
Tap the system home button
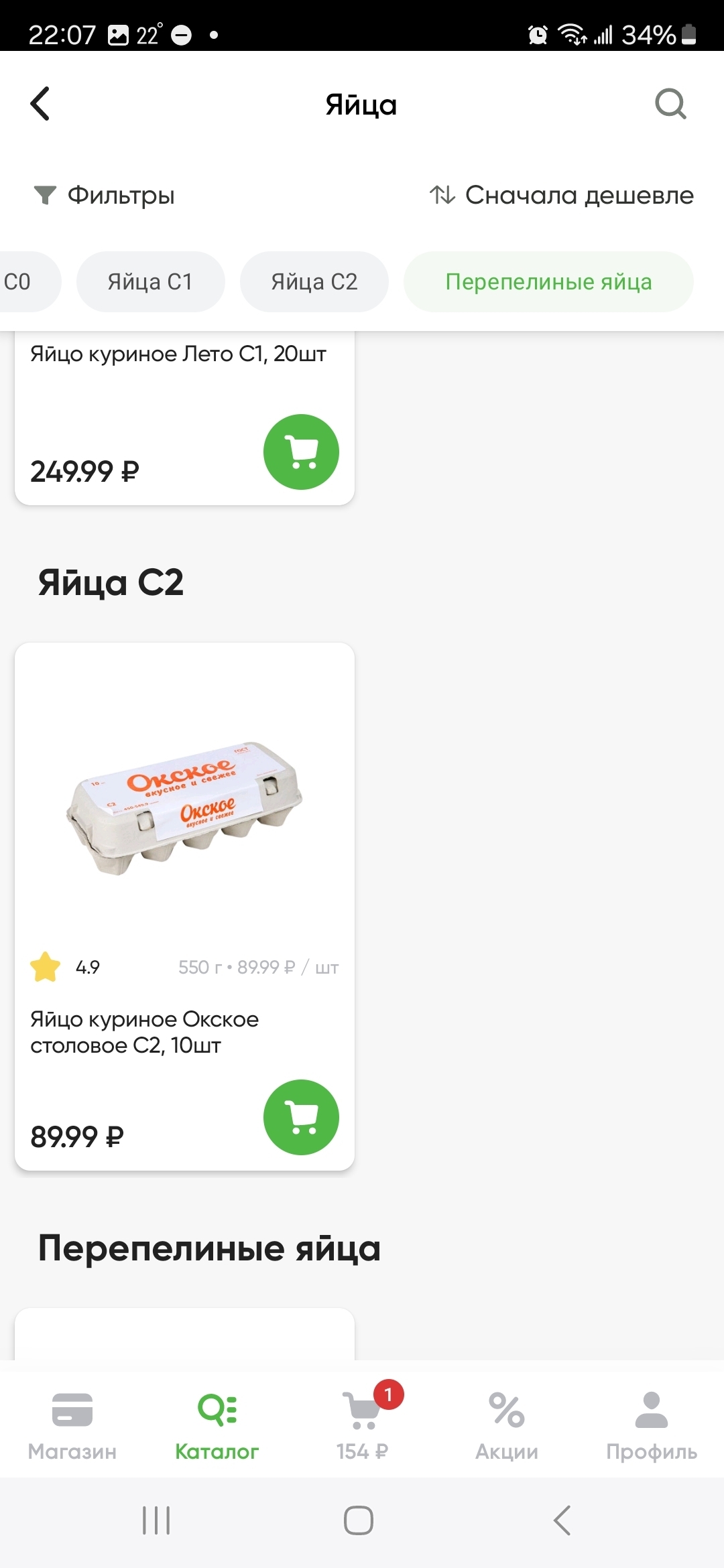[359, 1520]
